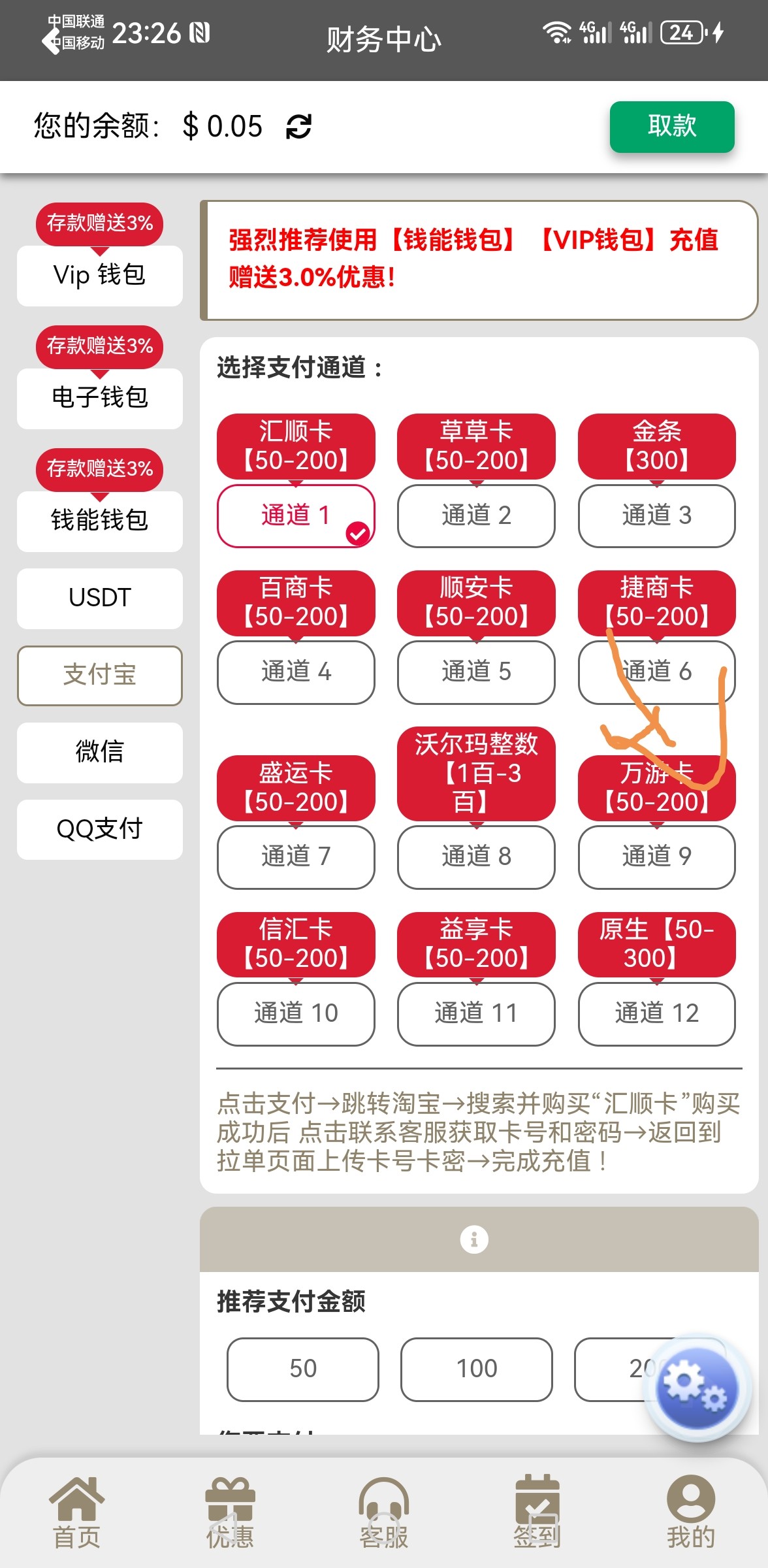
Task: Open the floating gear settings button
Action: (x=696, y=1386)
